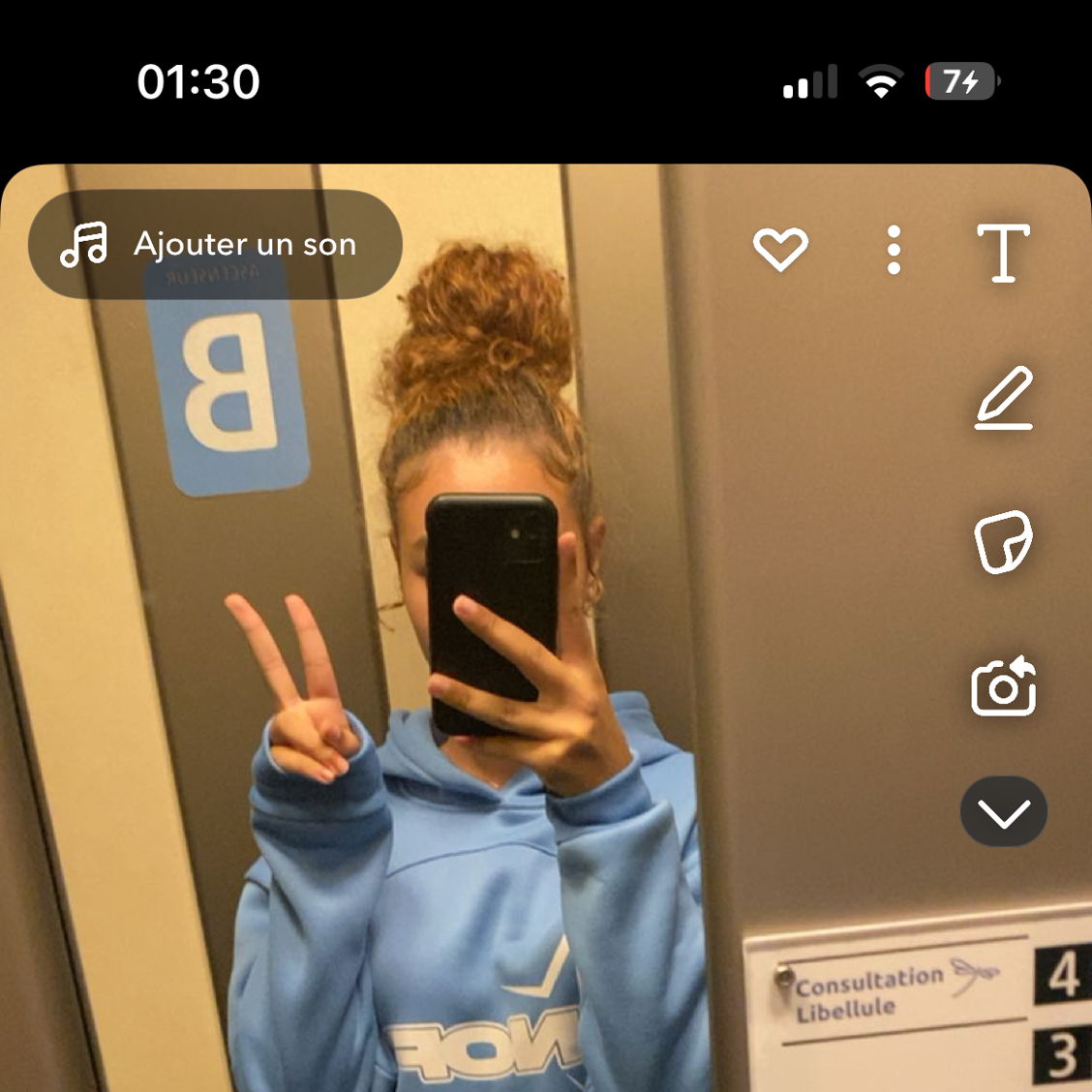Expand more editing tools with chevron
Image resolution: width=1092 pixels, height=1092 pixels.
[1003, 812]
